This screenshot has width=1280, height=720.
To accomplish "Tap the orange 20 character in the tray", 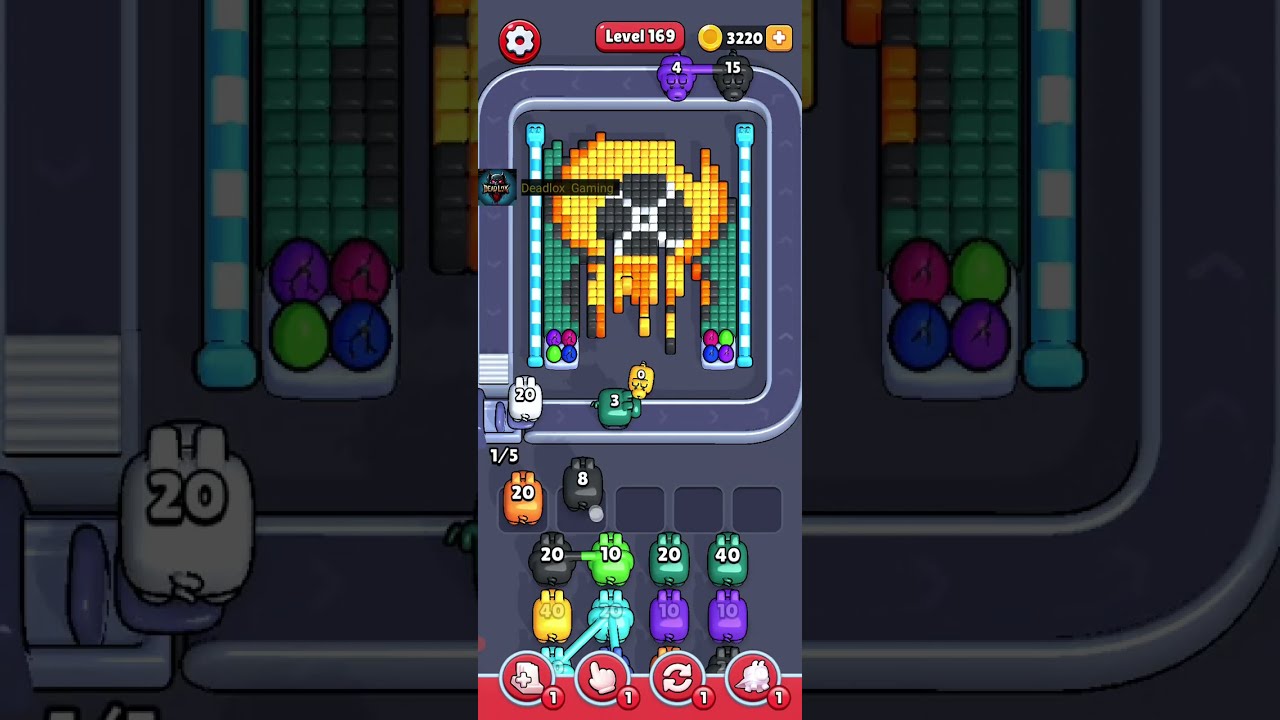I will [x=523, y=498].
